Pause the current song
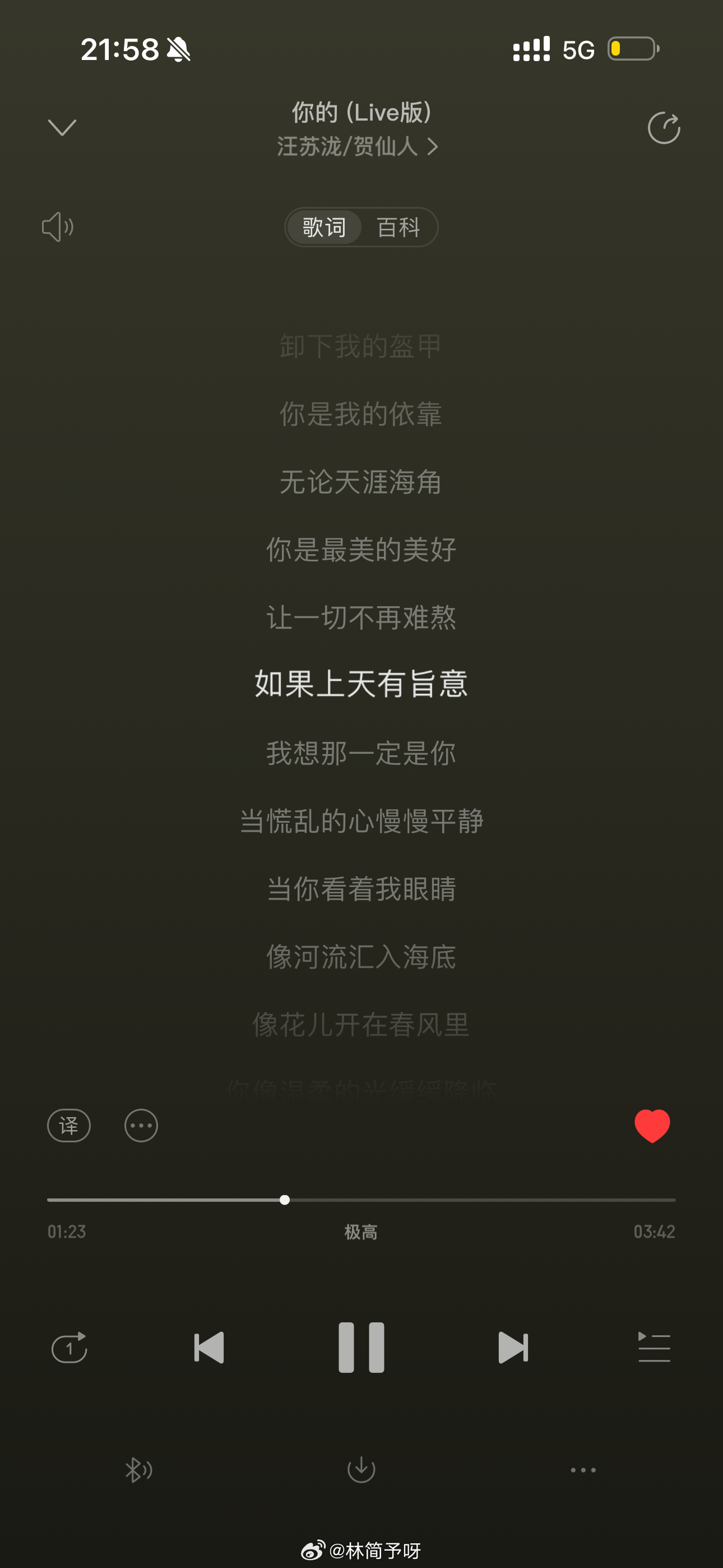The image size is (723, 1568). point(361,1348)
